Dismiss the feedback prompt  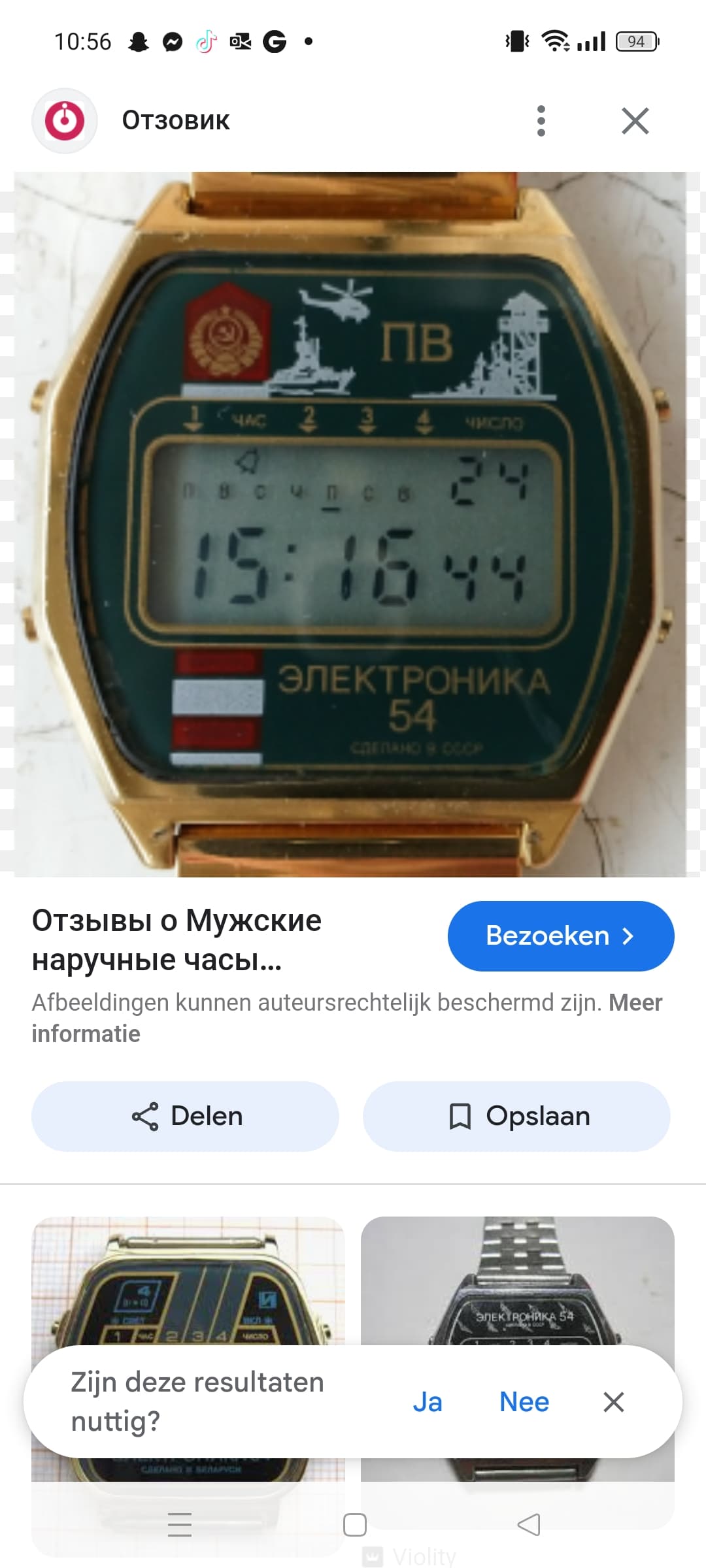coord(613,1402)
